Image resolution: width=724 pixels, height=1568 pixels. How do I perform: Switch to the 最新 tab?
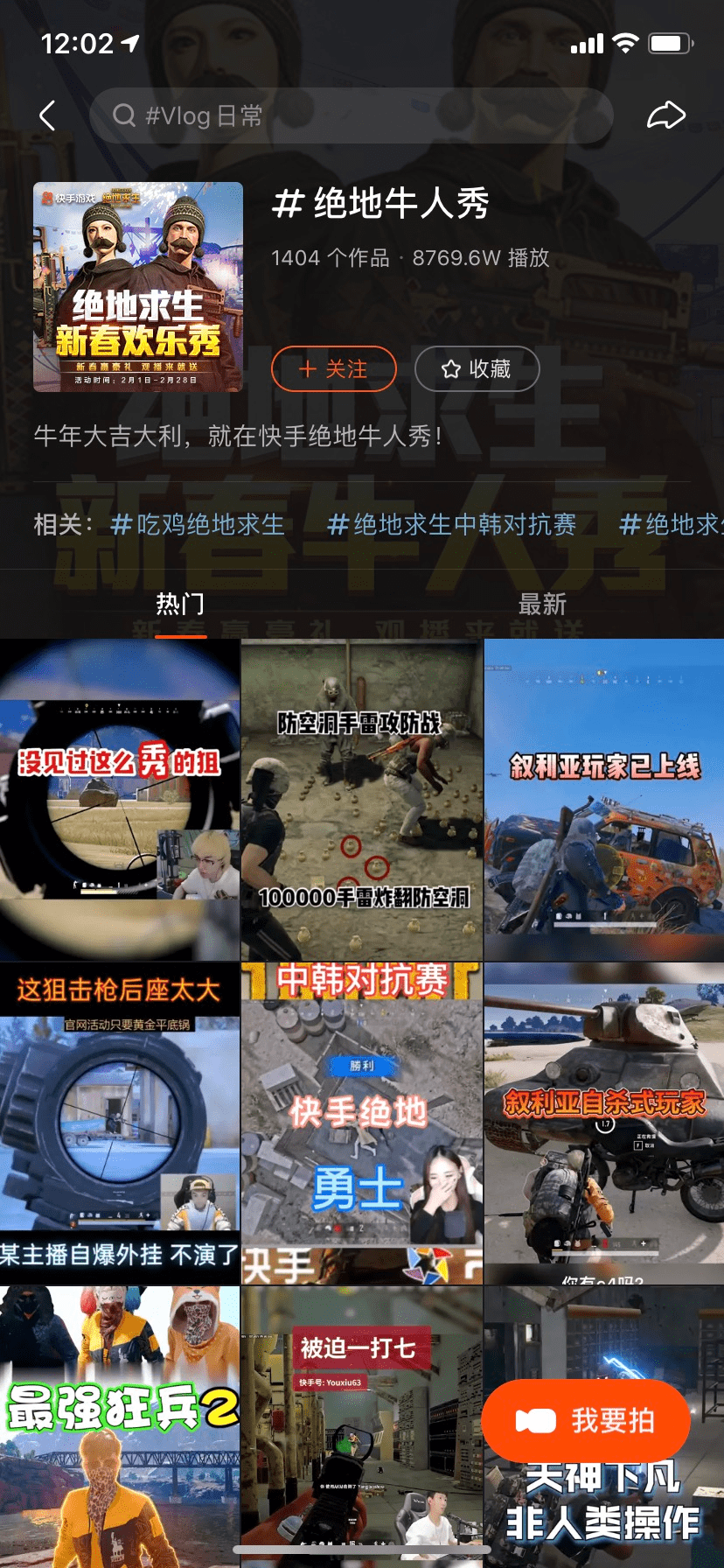click(543, 604)
